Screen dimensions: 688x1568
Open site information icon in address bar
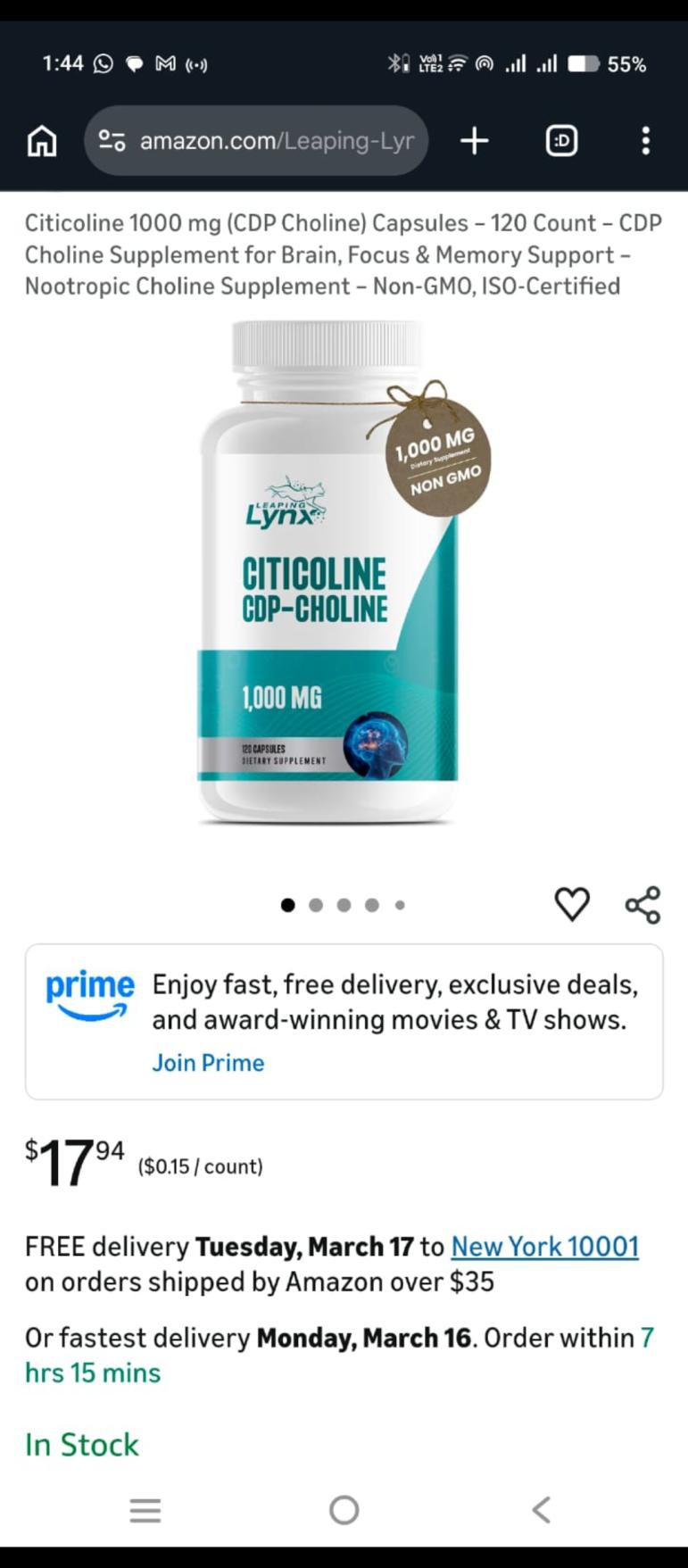click(112, 141)
